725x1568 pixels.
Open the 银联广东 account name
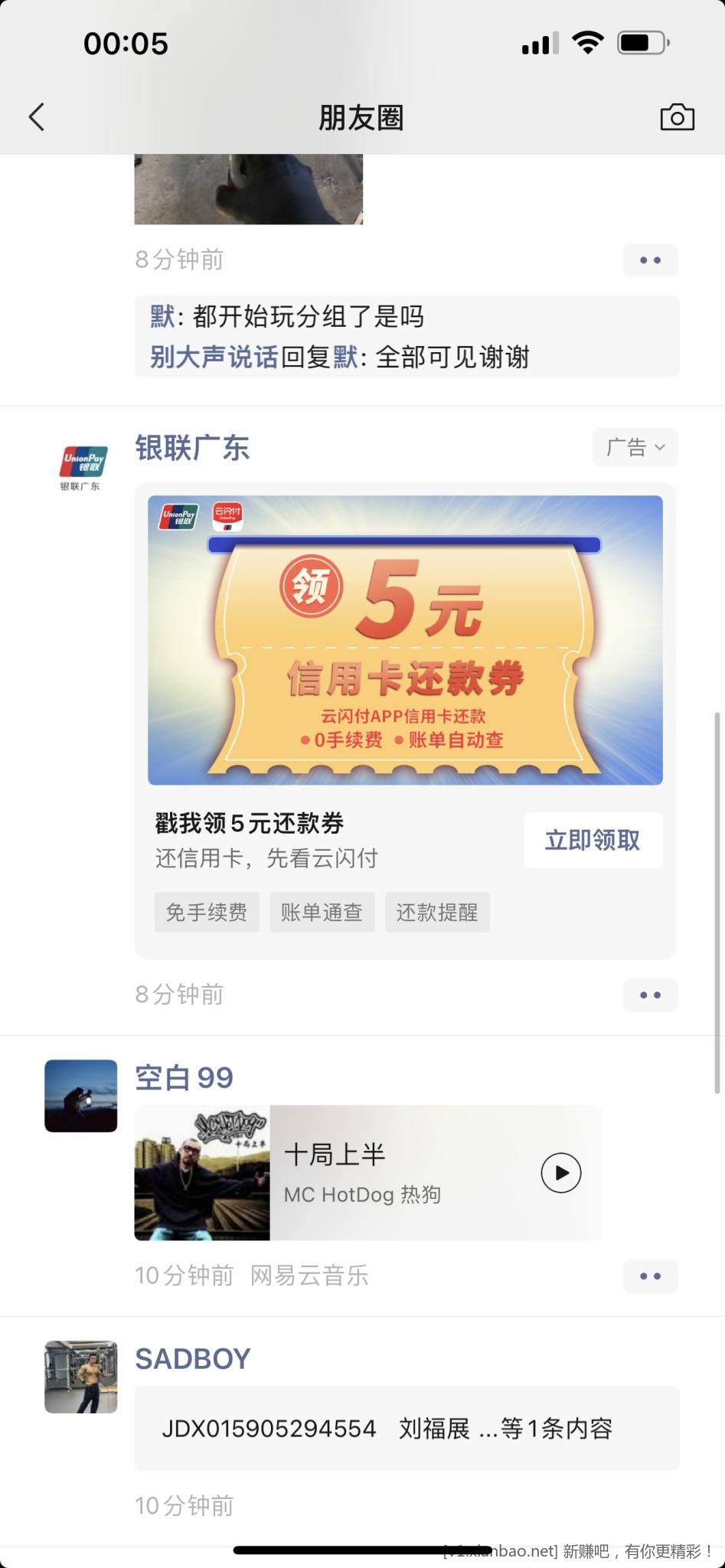(x=192, y=448)
